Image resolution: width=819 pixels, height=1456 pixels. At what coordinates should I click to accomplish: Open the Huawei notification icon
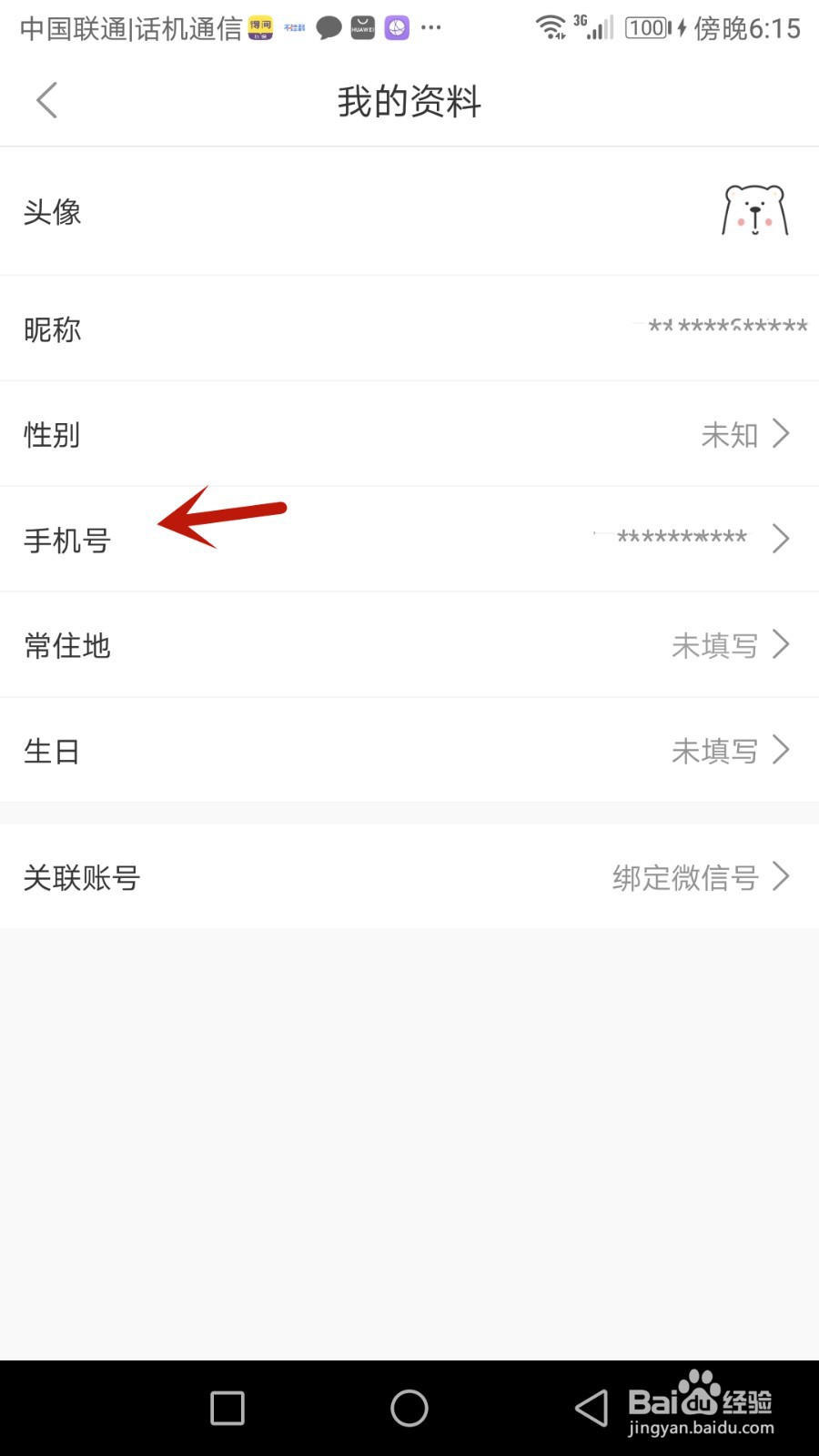coord(362,27)
